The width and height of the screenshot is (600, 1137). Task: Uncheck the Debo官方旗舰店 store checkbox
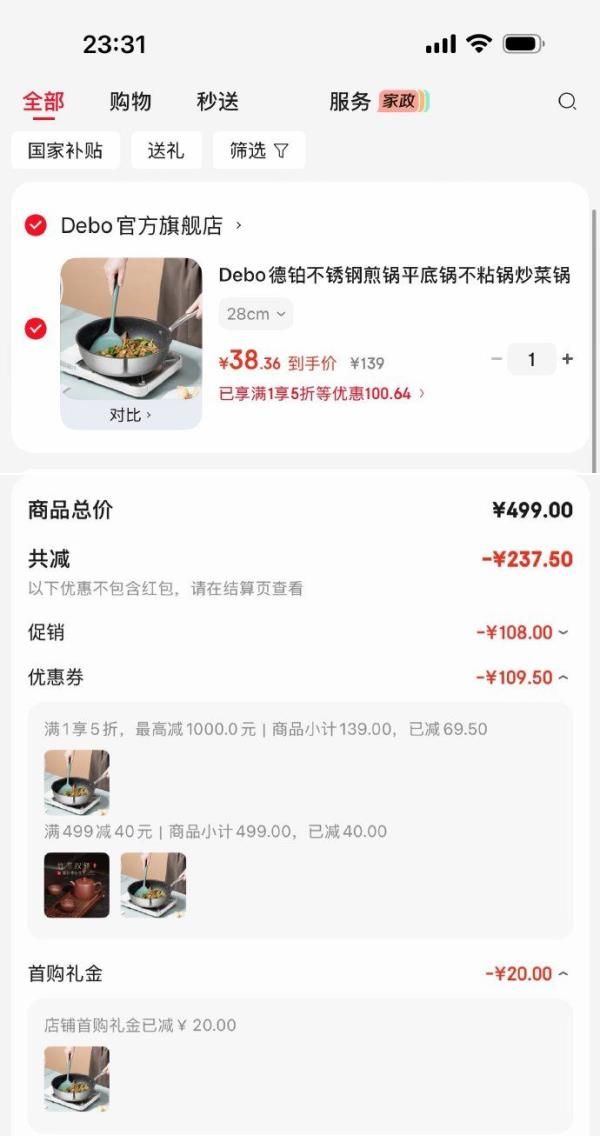coord(36,225)
